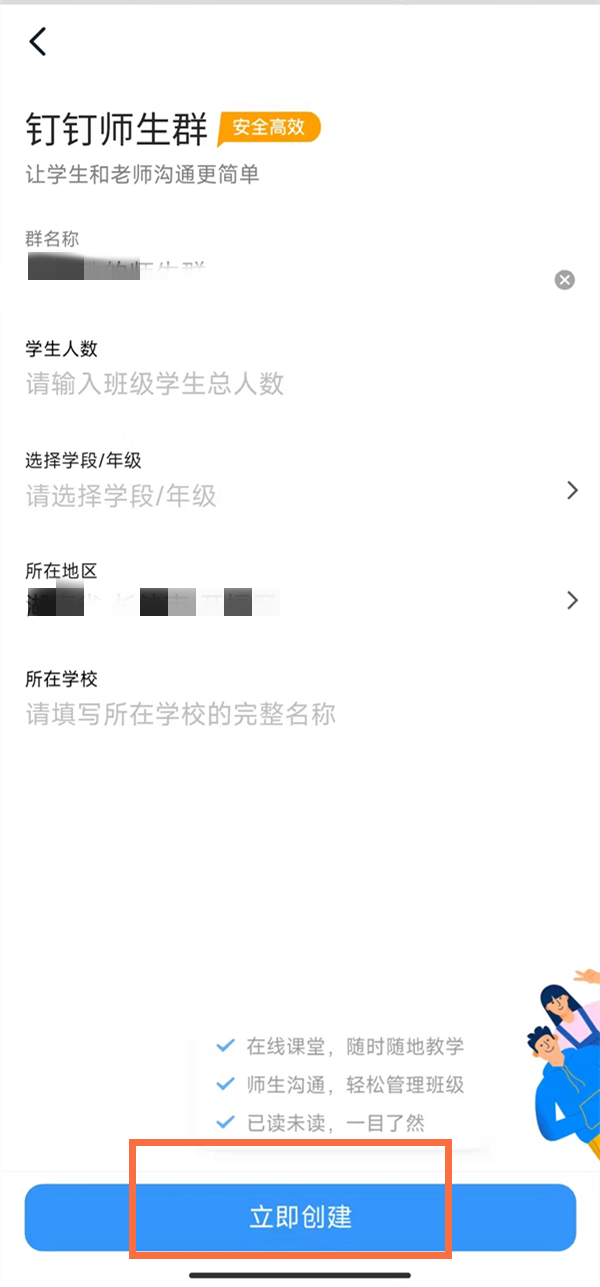Go back using the top-left arrow
600x1287 pixels.
tap(38, 42)
